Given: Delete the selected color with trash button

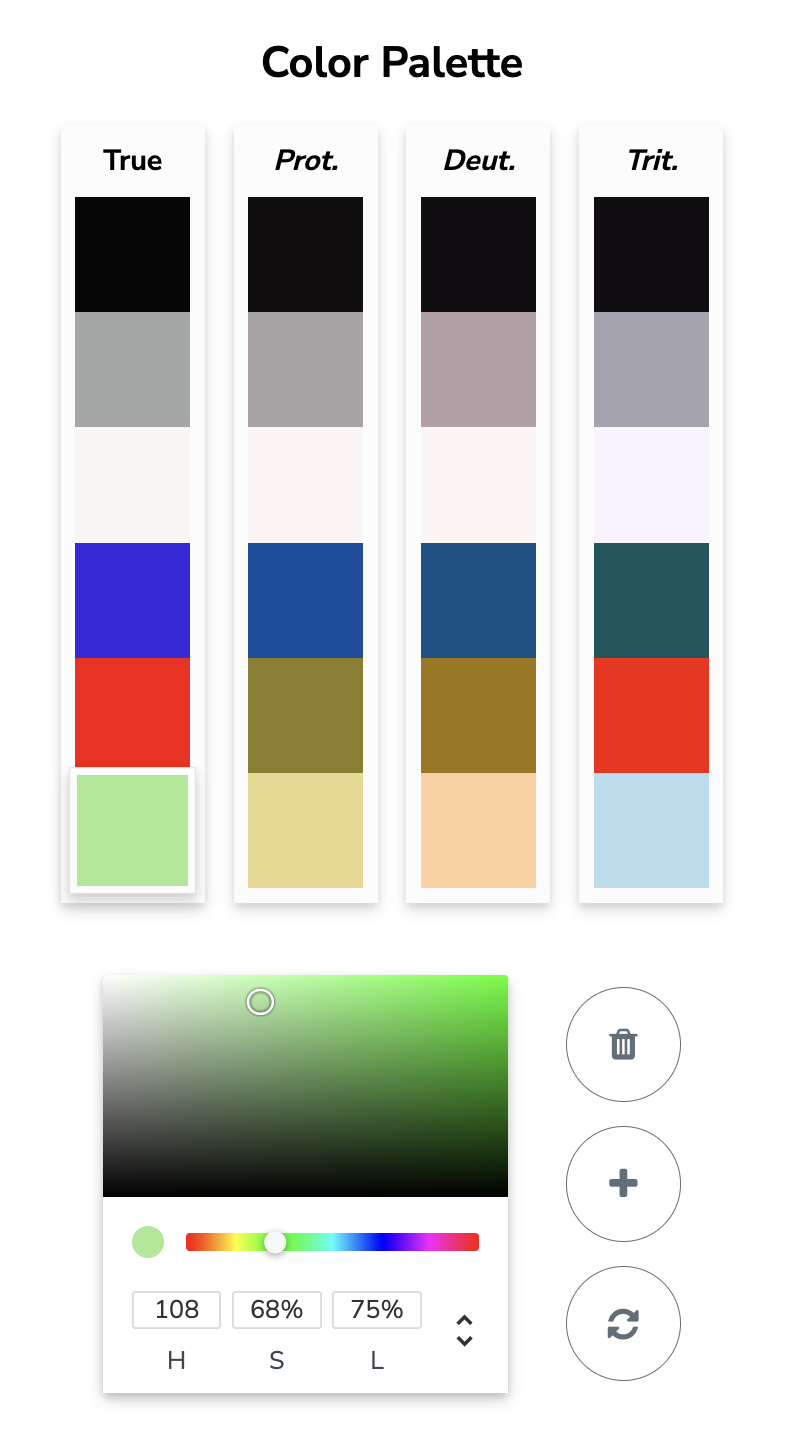Looking at the screenshot, I should [x=623, y=1044].
